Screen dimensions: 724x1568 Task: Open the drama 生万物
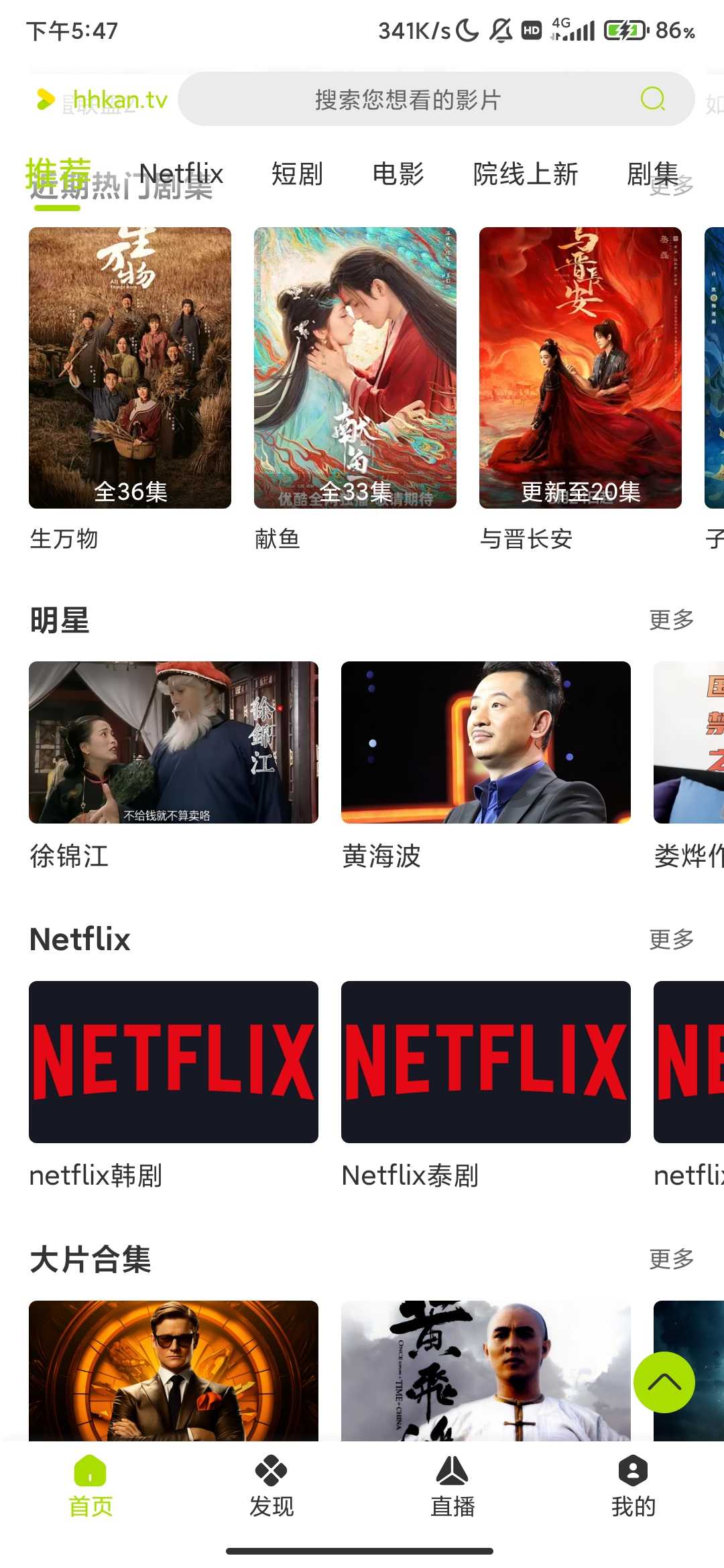[x=130, y=368]
